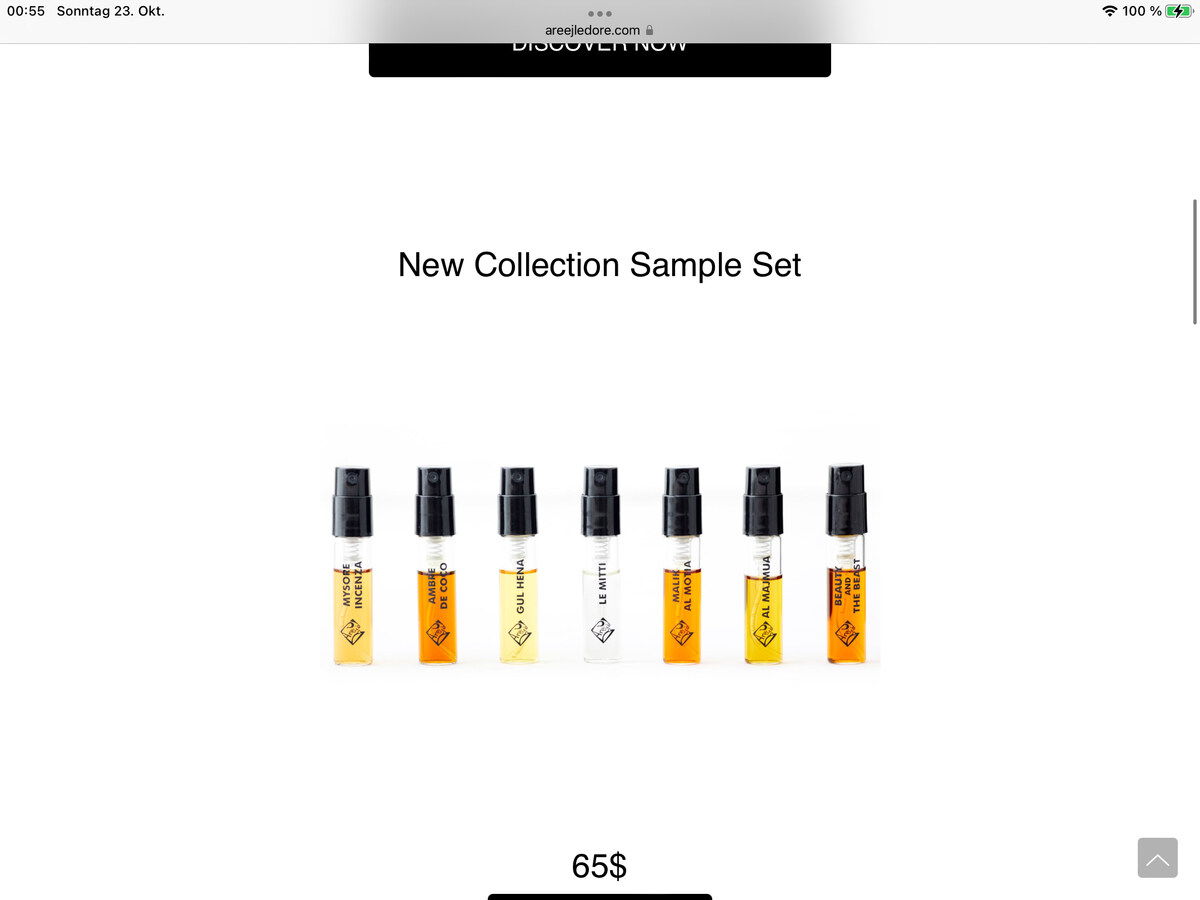Open the sample set product image
Viewport: 1200px width, 900px height.
tap(600, 556)
